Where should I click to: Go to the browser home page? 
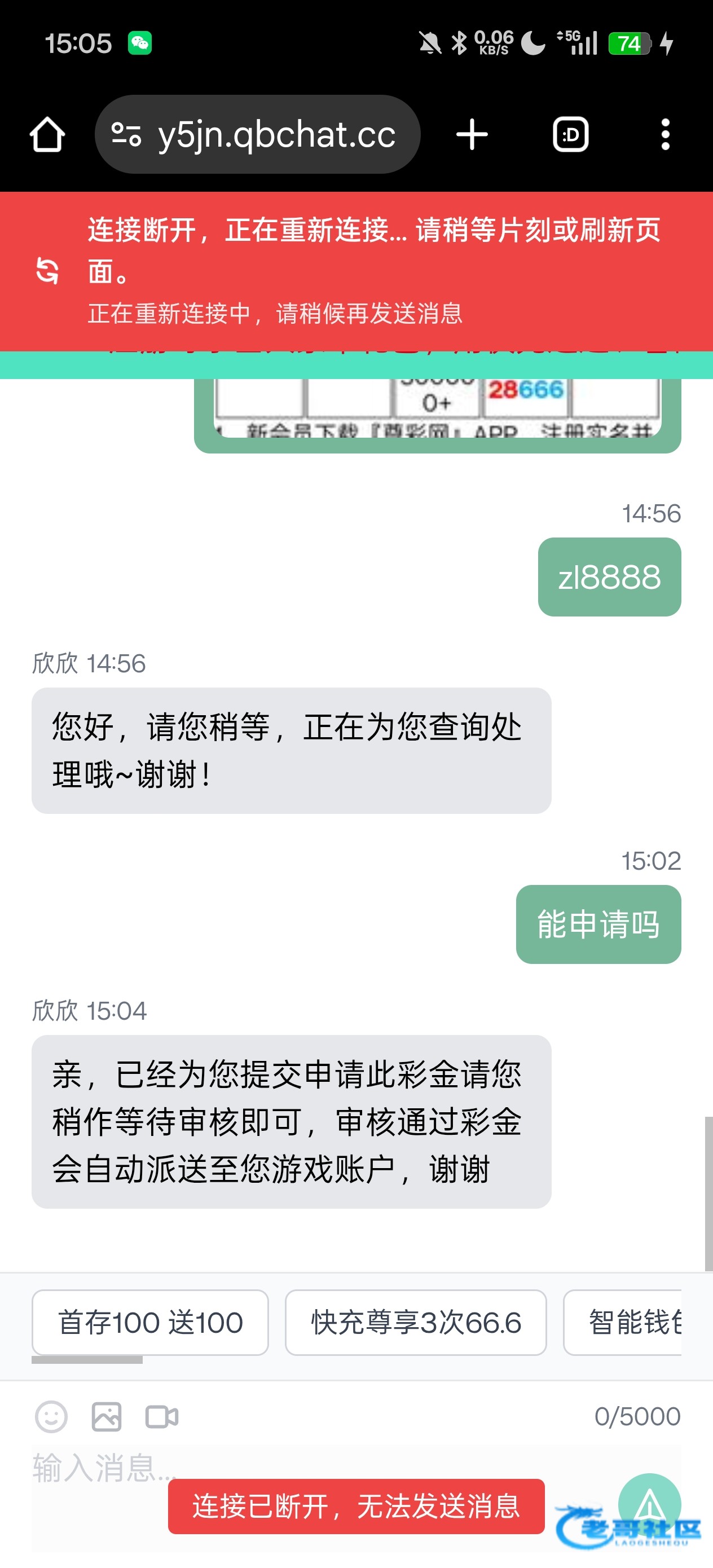[47, 135]
